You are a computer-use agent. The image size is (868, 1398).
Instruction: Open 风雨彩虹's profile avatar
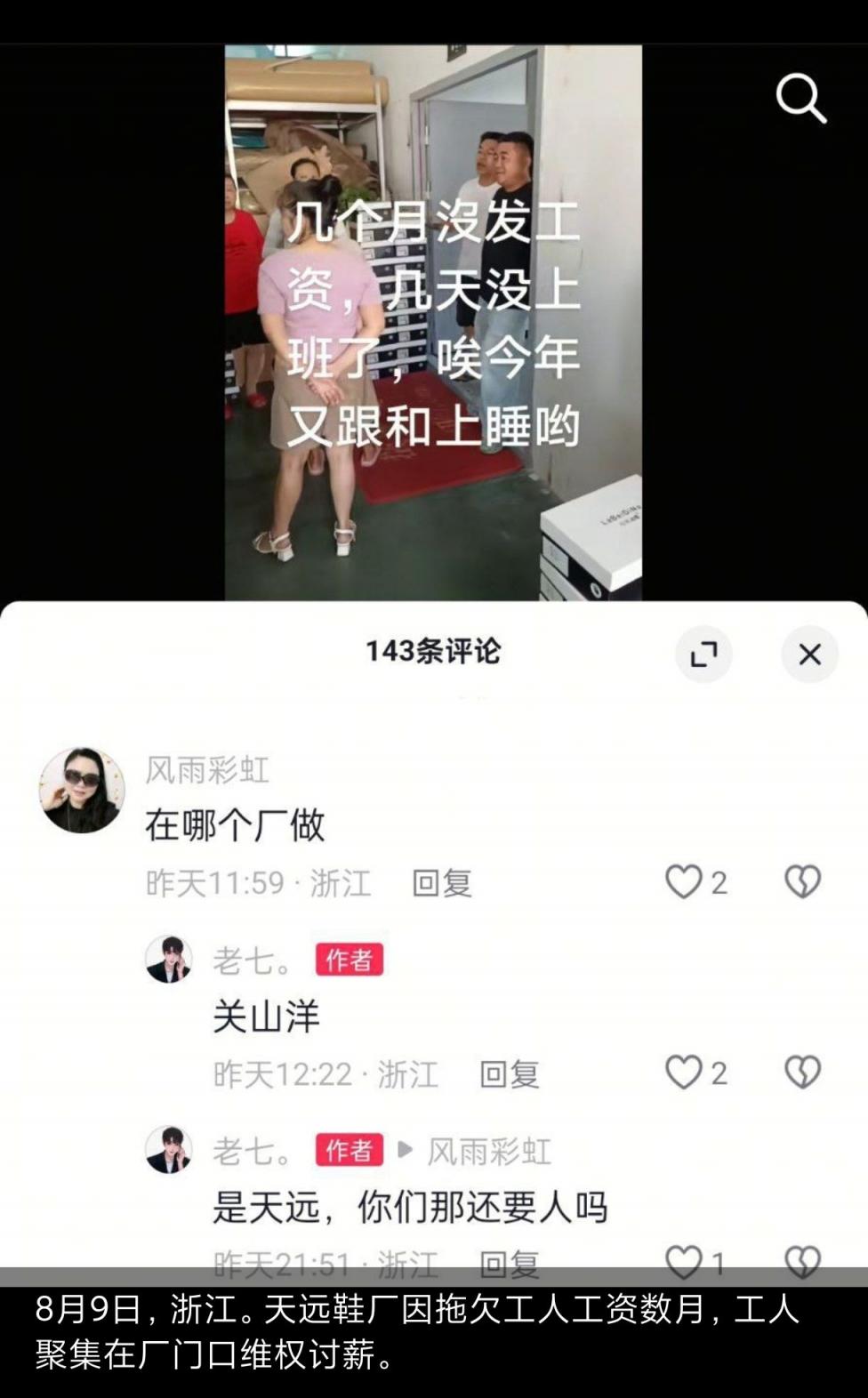click(82, 790)
